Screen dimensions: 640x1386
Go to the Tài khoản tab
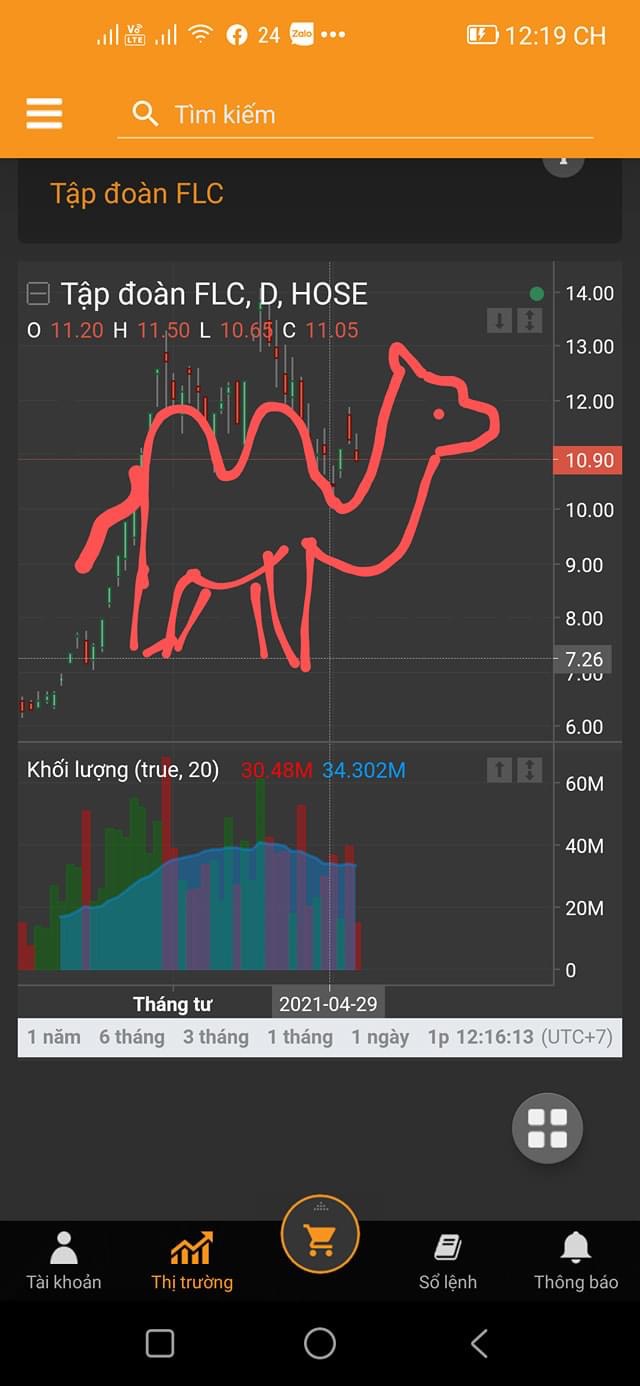(64, 1261)
